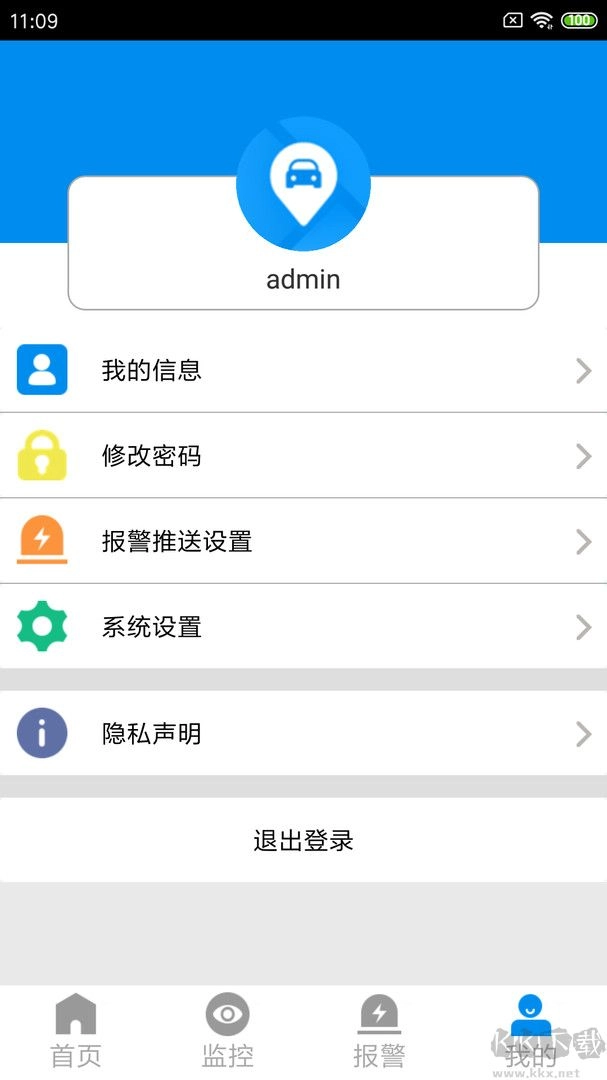
Task: Open 修改密码 to change password
Action: coord(303,456)
